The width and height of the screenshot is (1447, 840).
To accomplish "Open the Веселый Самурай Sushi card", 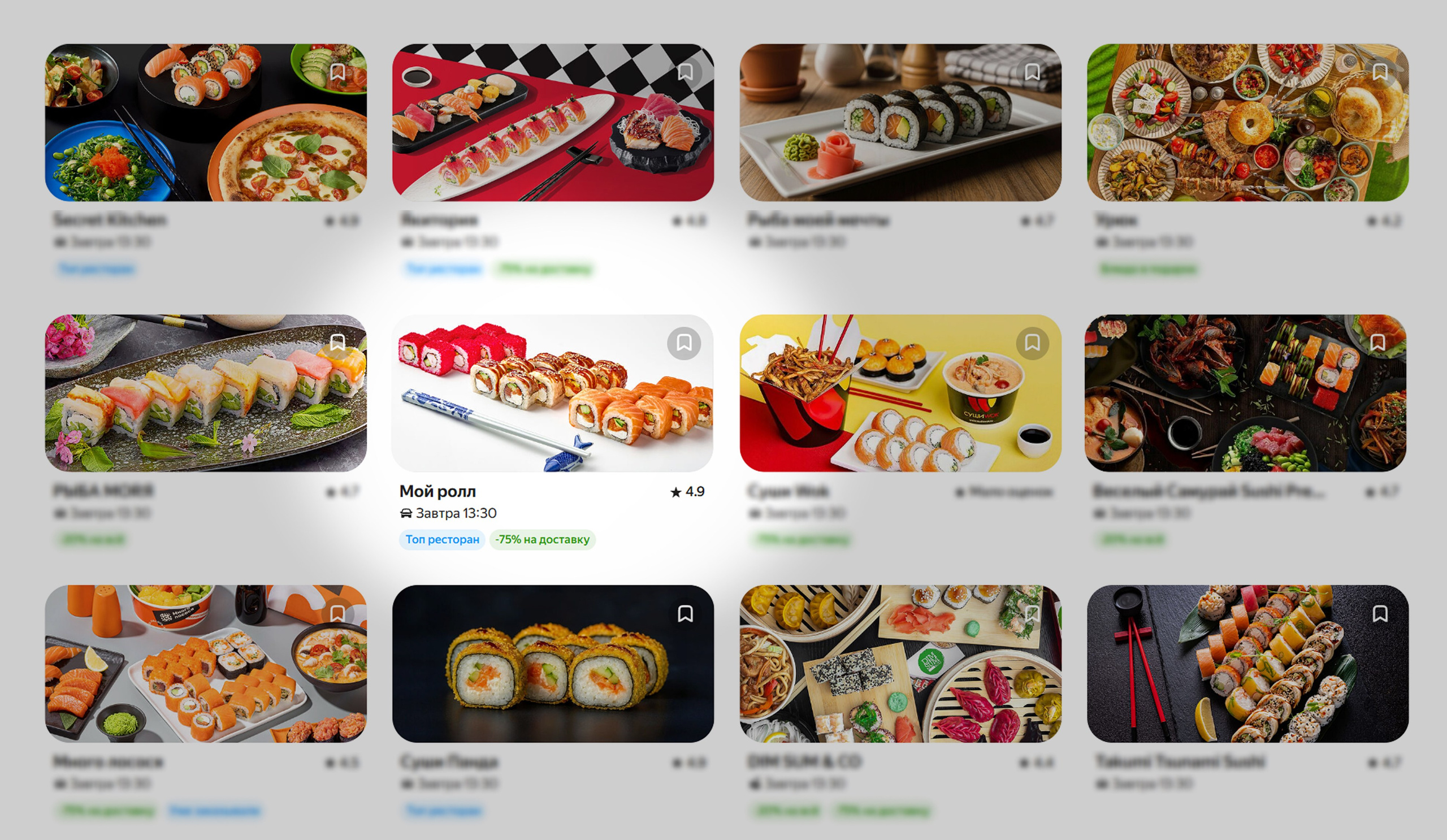I will pyautogui.click(x=1245, y=393).
